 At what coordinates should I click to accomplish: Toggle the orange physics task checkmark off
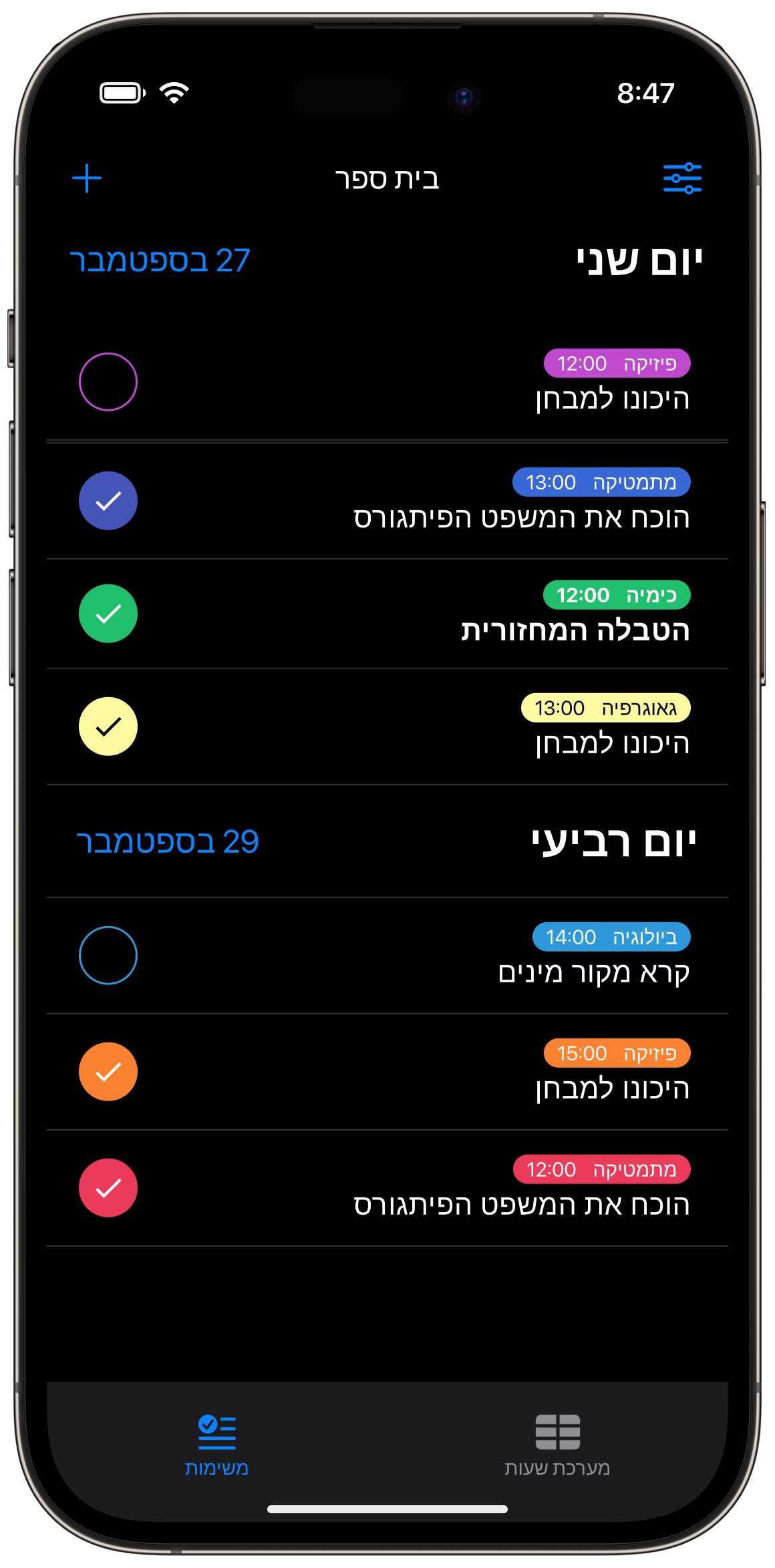click(108, 1071)
